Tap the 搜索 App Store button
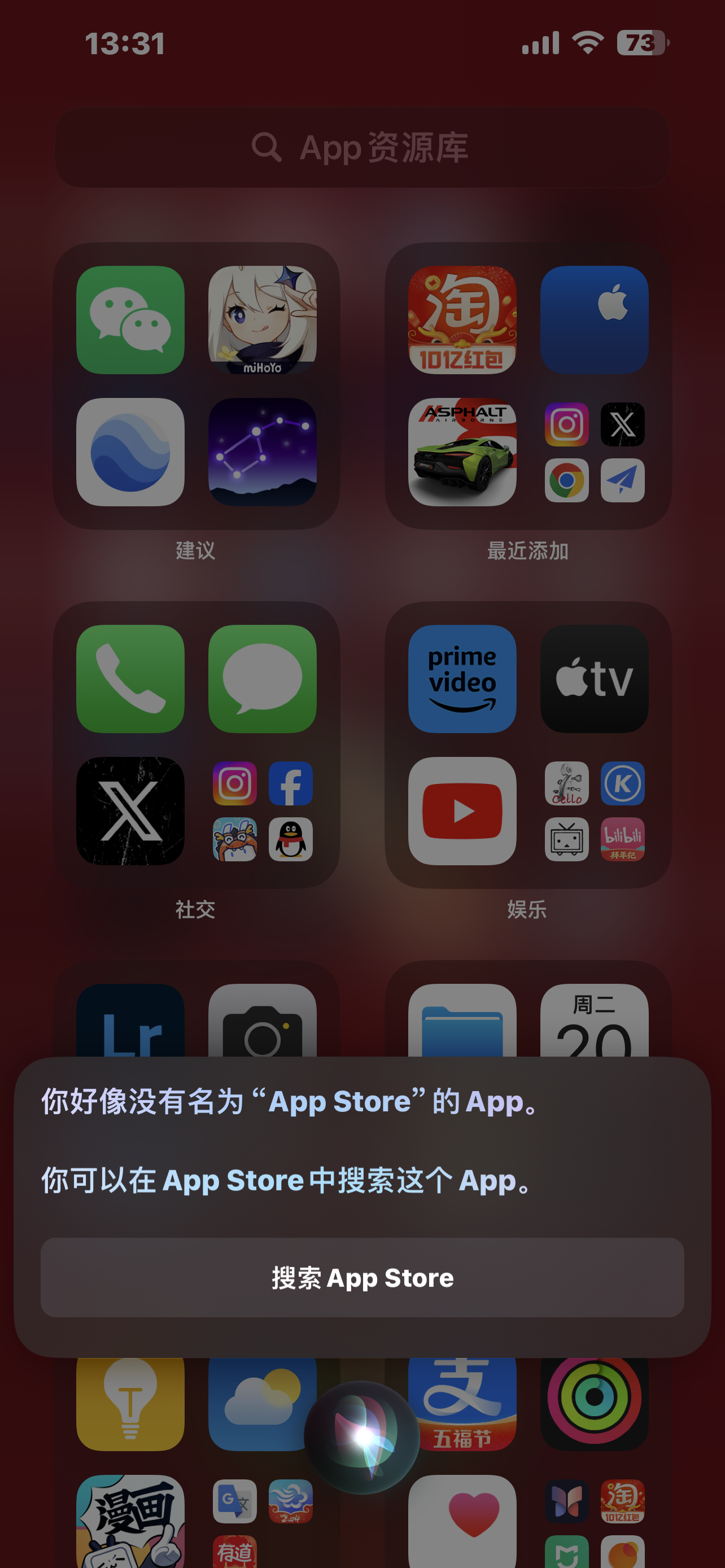Screen dimensions: 725x1568 pyautogui.click(x=362, y=1277)
